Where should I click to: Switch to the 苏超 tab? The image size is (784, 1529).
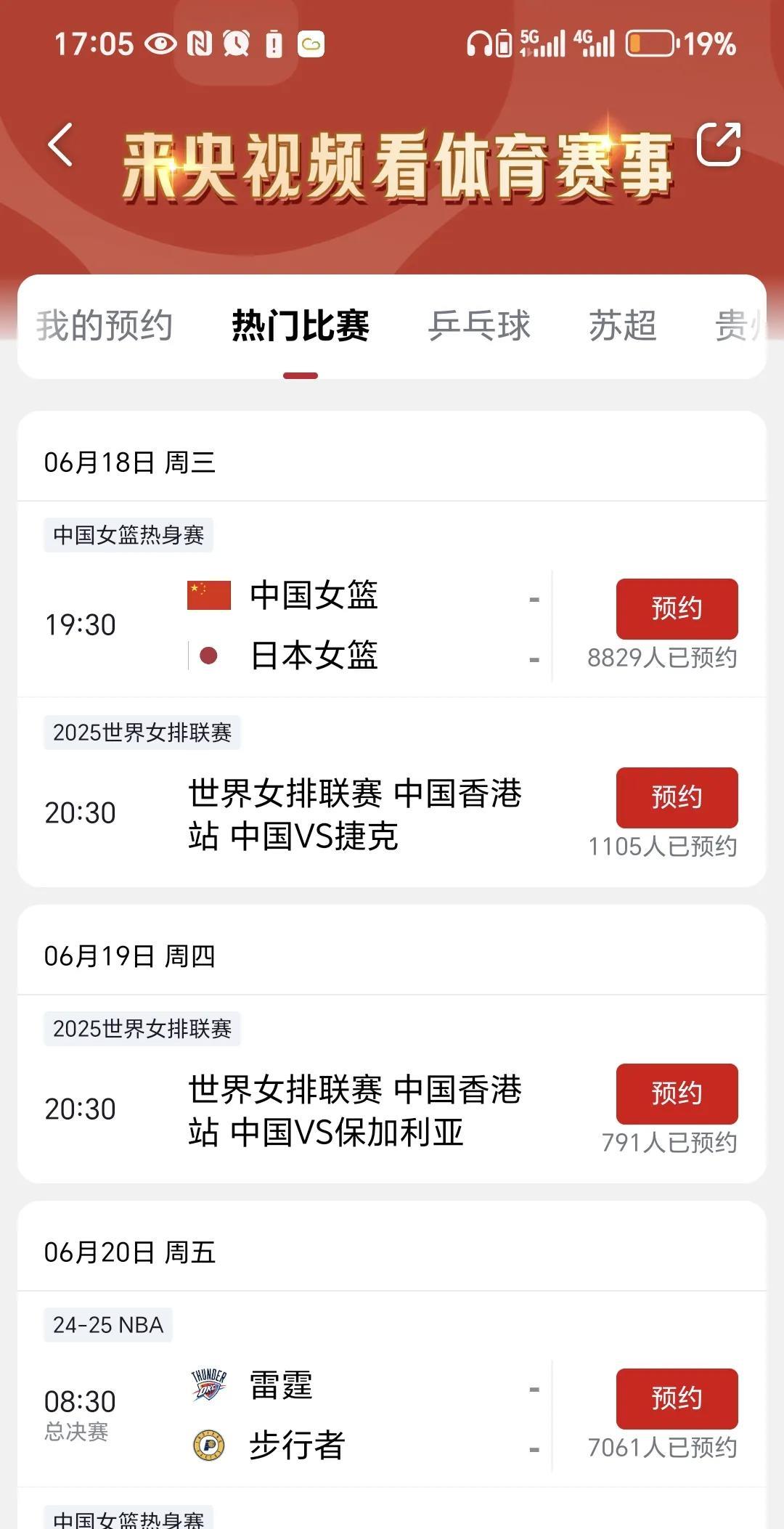(623, 325)
